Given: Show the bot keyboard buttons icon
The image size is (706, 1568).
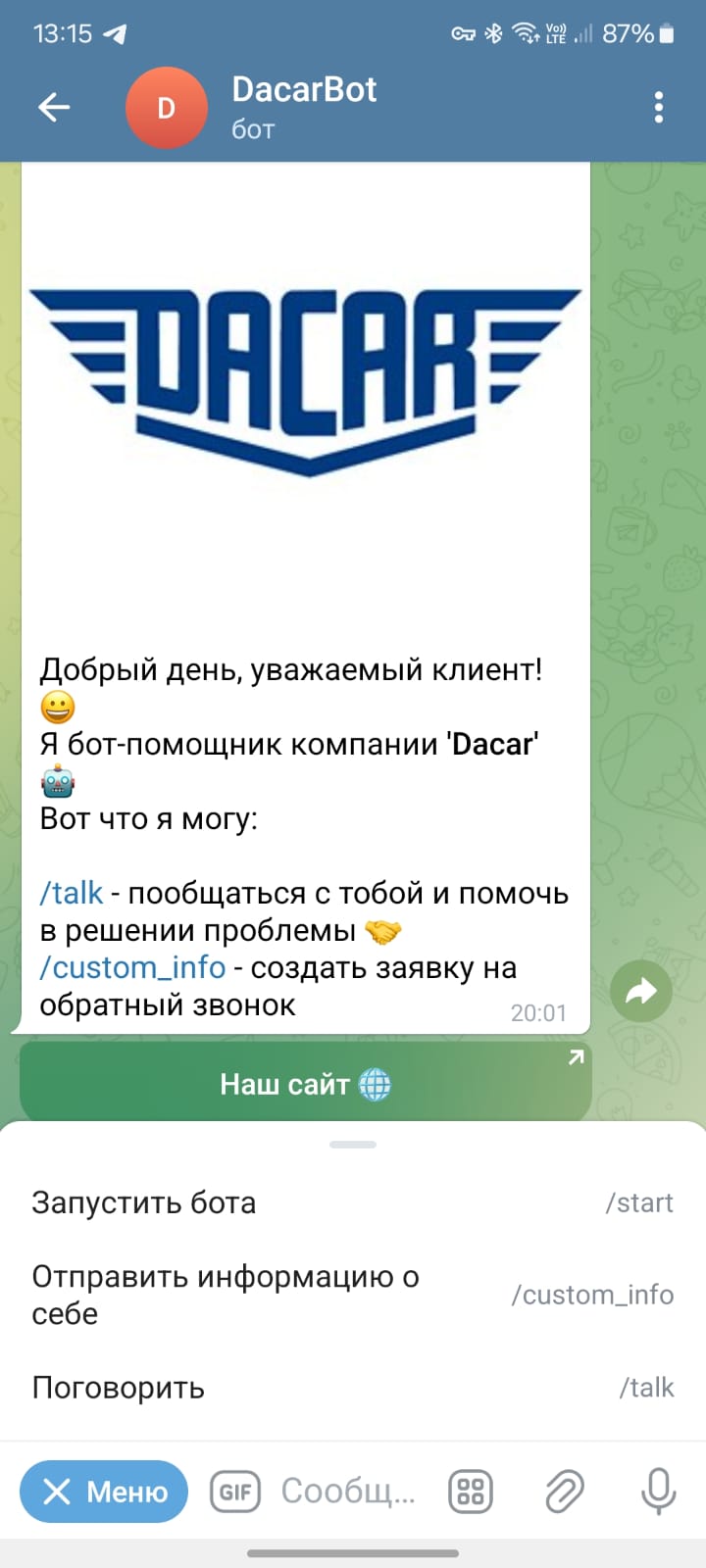Looking at the screenshot, I should [471, 1493].
